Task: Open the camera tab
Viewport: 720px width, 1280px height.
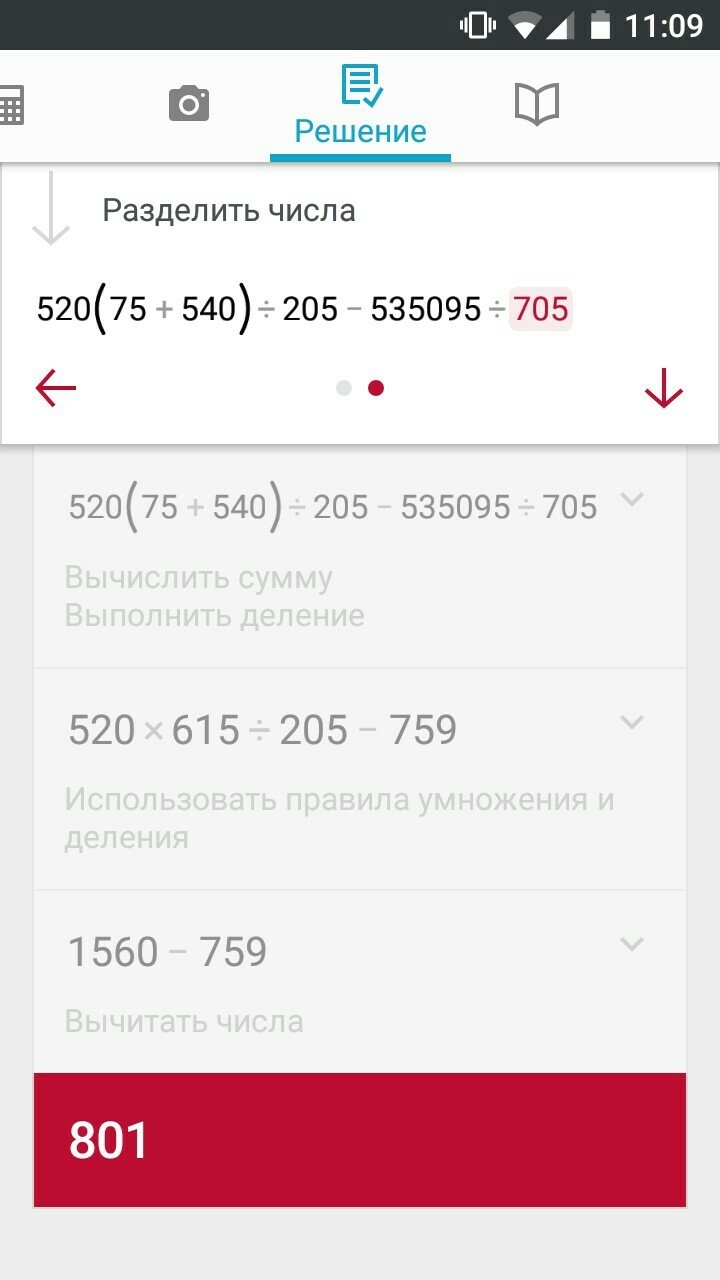Action: tap(189, 104)
